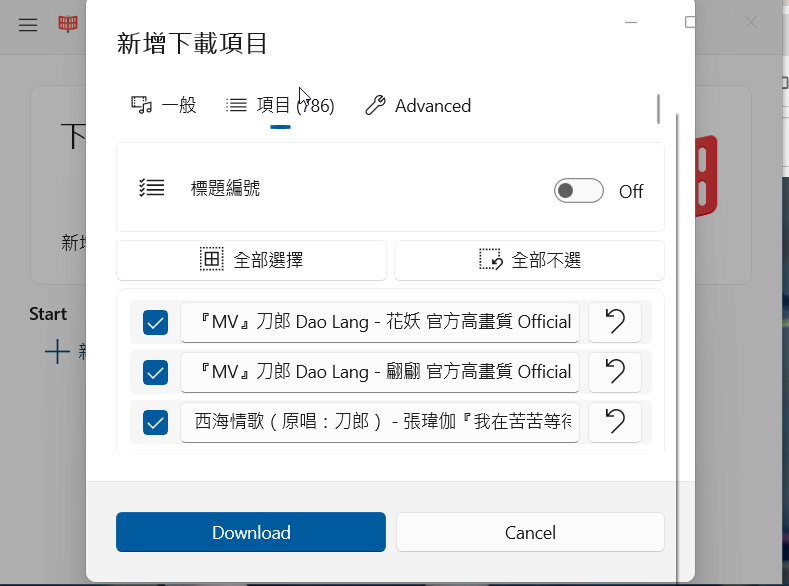Edit the 西海情歌 title field
This screenshot has height=586, width=789.
point(379,422)
